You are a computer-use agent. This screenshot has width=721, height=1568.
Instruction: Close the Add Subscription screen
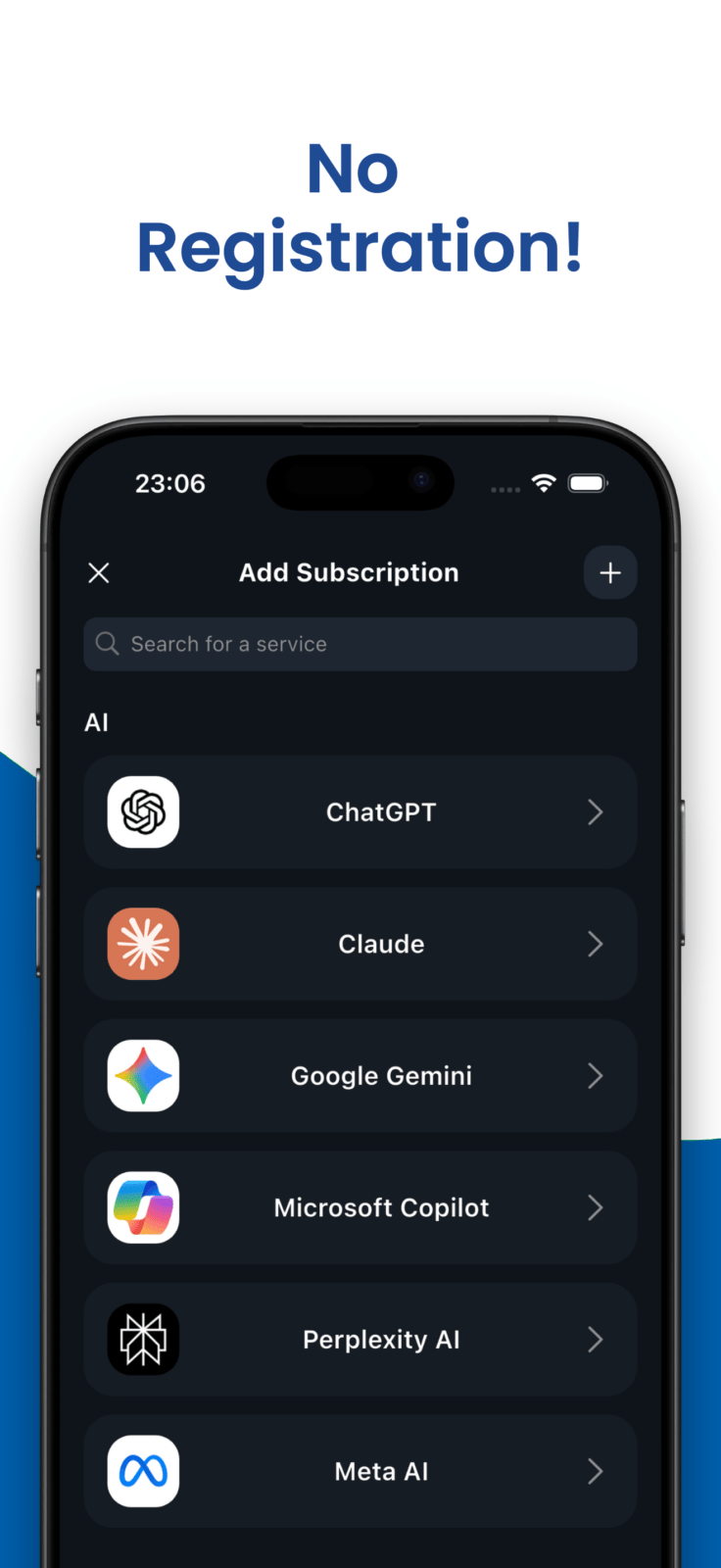(x=98, y=572)
